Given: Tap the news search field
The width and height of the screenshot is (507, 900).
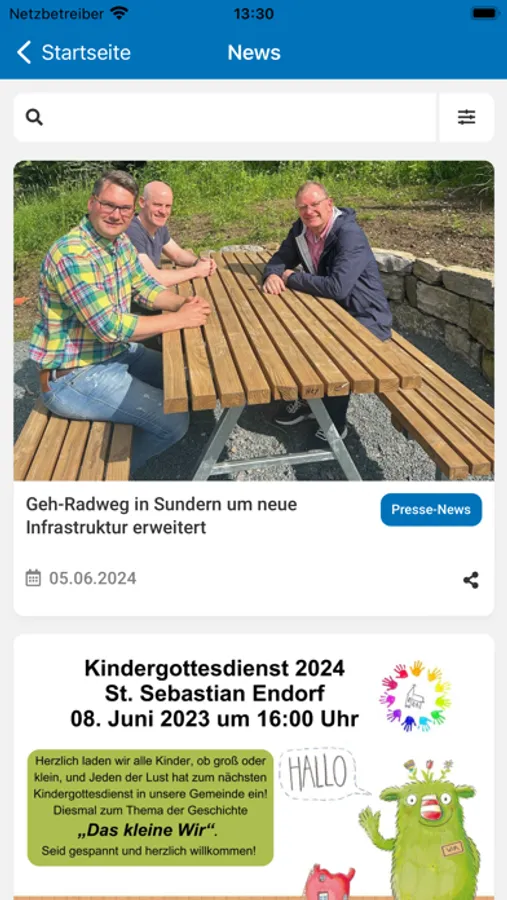Looking at the screenshot, I should point(225,118).
